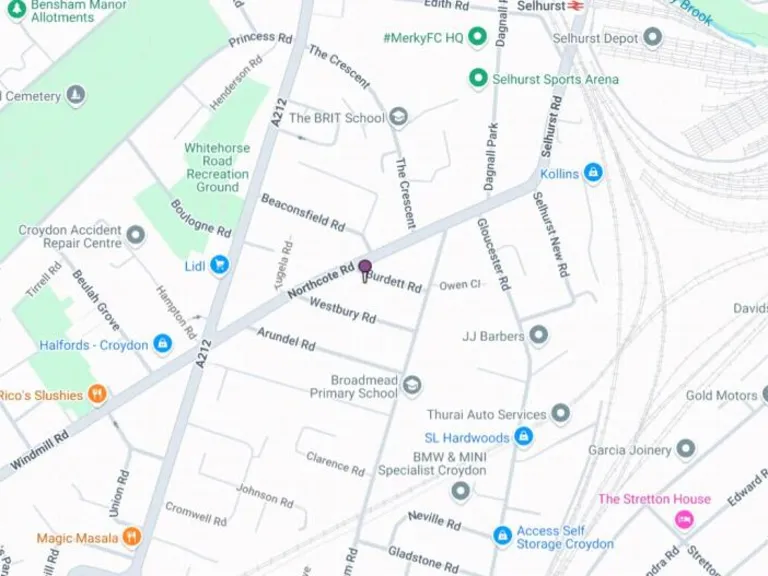This screenshot has width=768, height=576.
Task: Open the Selhurst Depot marker
Action: (653, 38)
